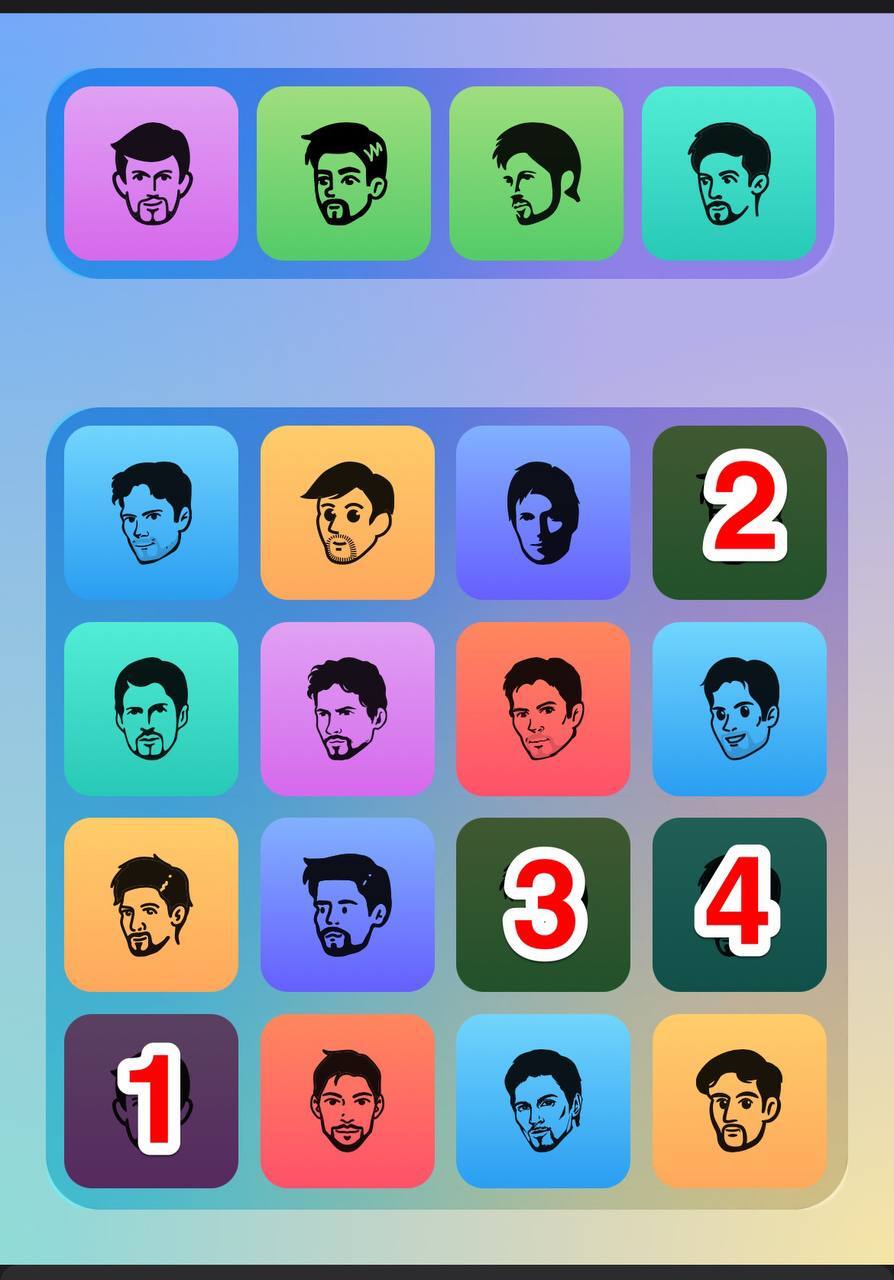
Task: Tap the selected tile numbered 1
Action: click(x=151, y=1101)
